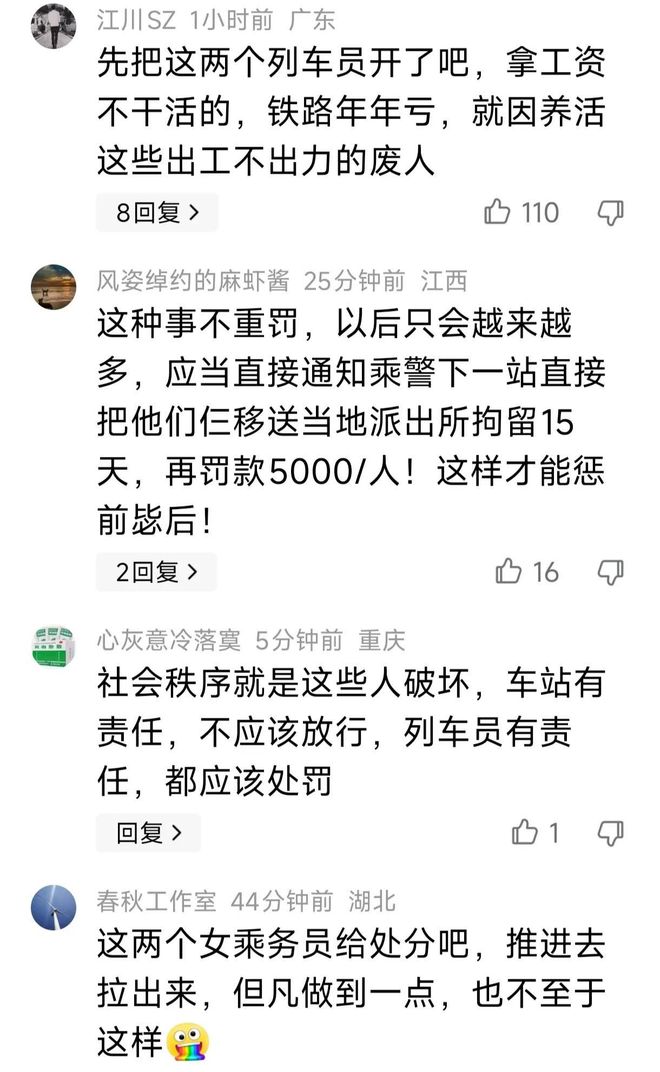Dislike 江川SZ's comment
660x1072 pixels.
(610, 212)
